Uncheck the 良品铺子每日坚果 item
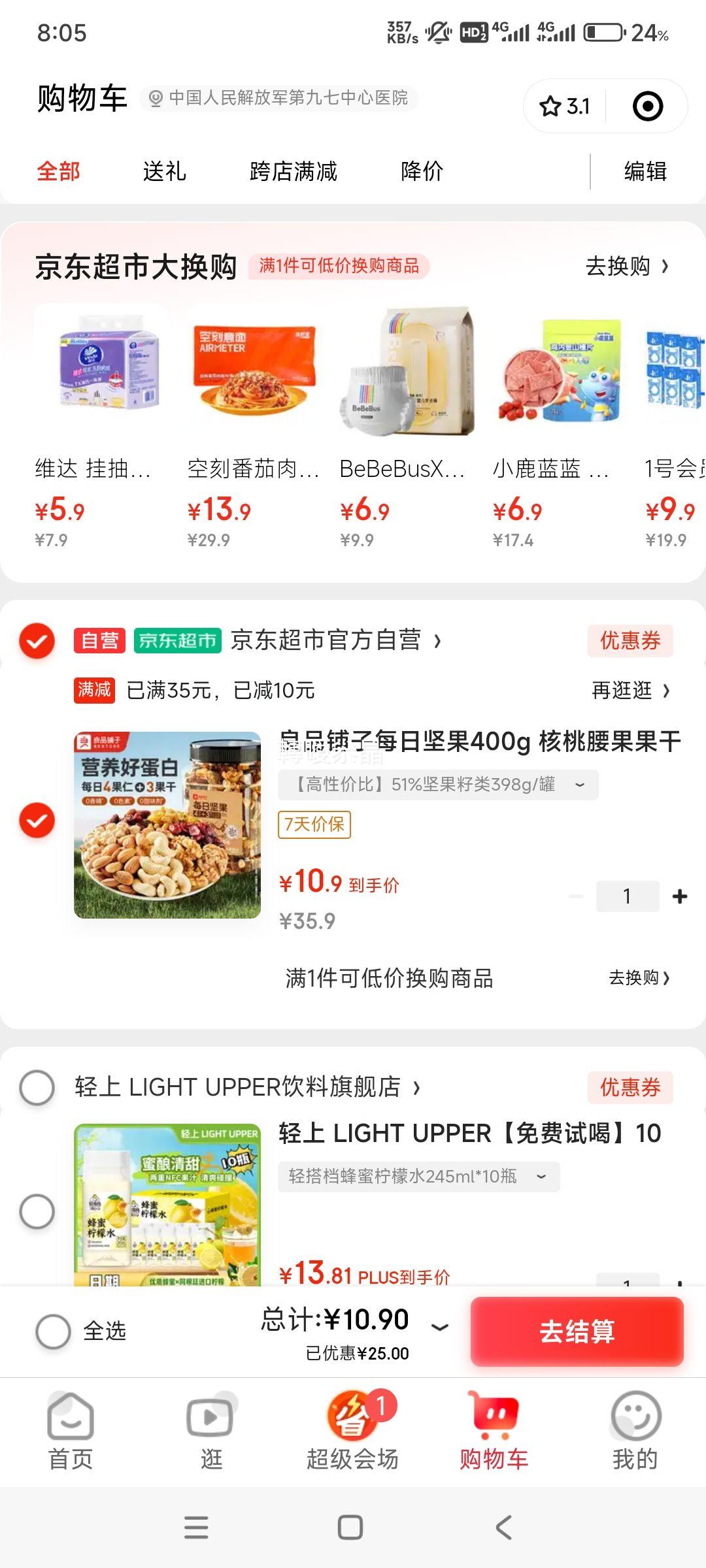The height and width of the screenshot is (1568, 706). [x=37, y=821]
